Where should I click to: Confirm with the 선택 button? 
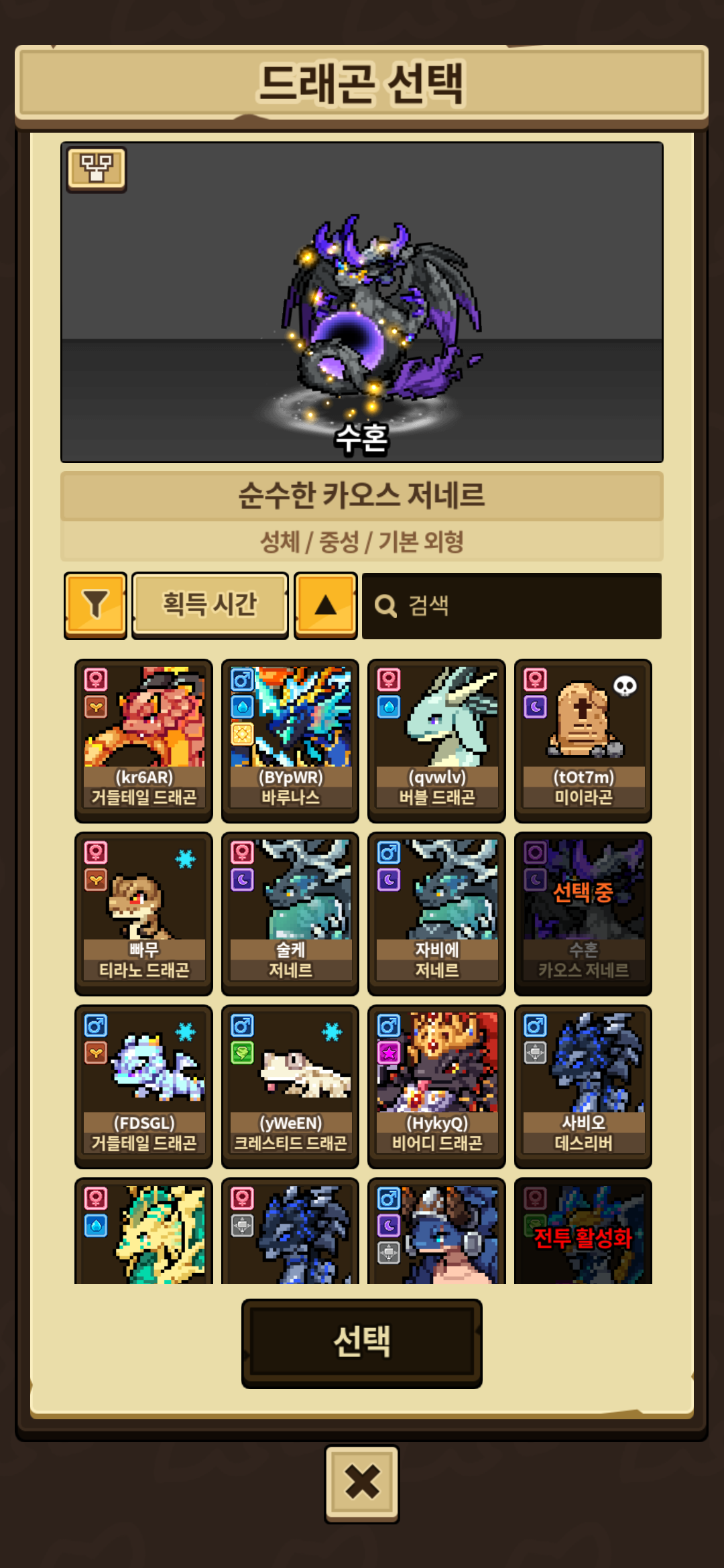click(x=362, y=1342)
